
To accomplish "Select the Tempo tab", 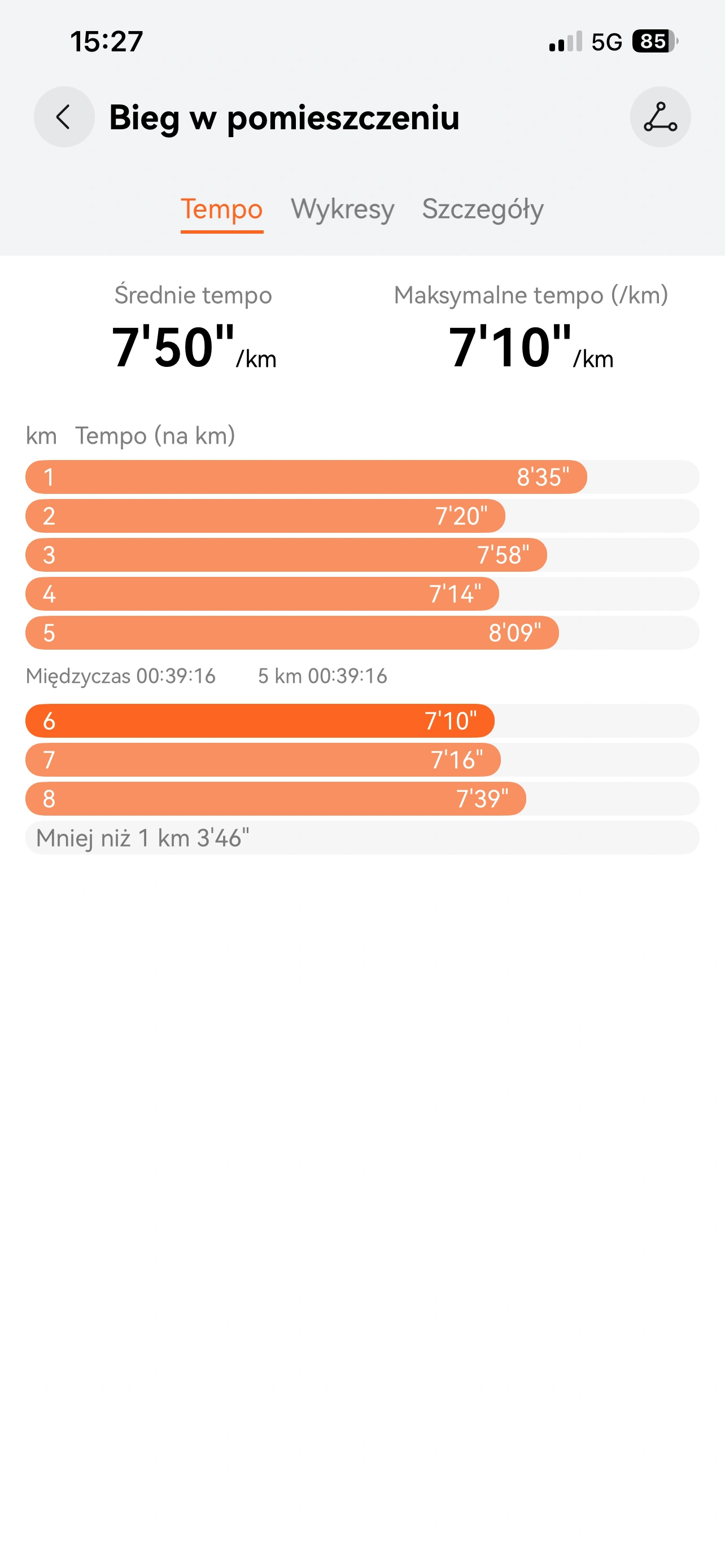I will [x=221, y=209].
